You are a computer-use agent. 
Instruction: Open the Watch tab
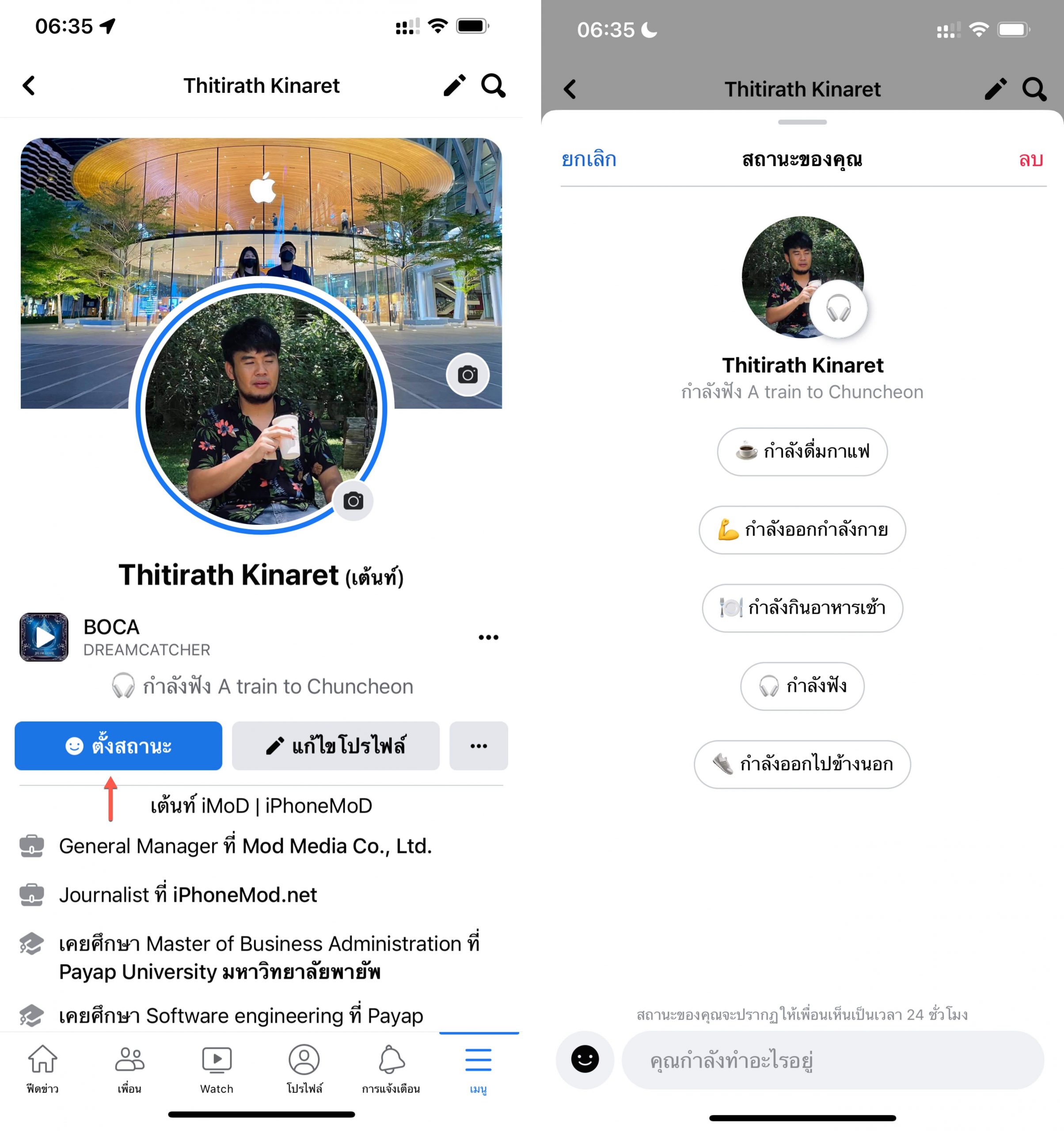pyautogui.click(x=217, y=1068)
